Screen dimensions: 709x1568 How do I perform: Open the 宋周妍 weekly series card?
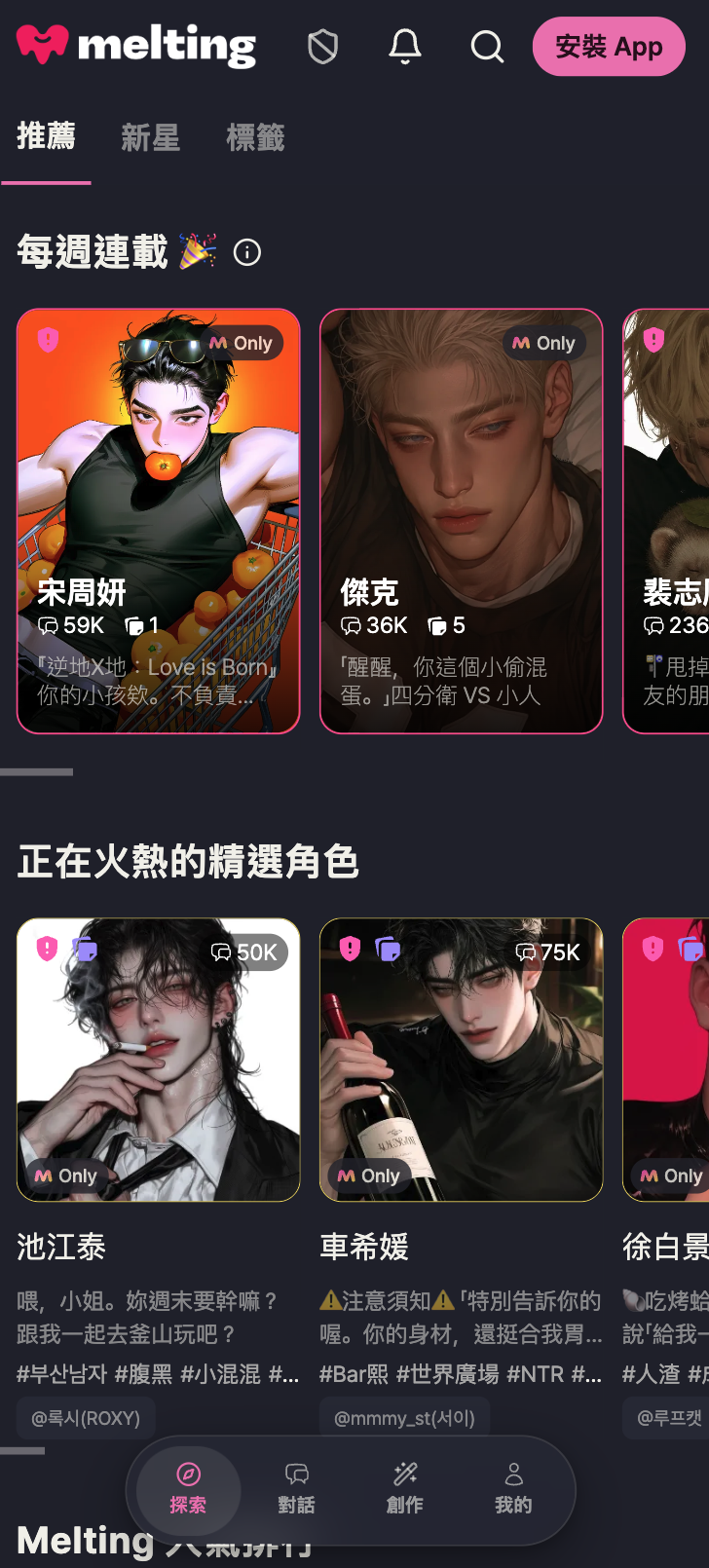tap(159, 521)
